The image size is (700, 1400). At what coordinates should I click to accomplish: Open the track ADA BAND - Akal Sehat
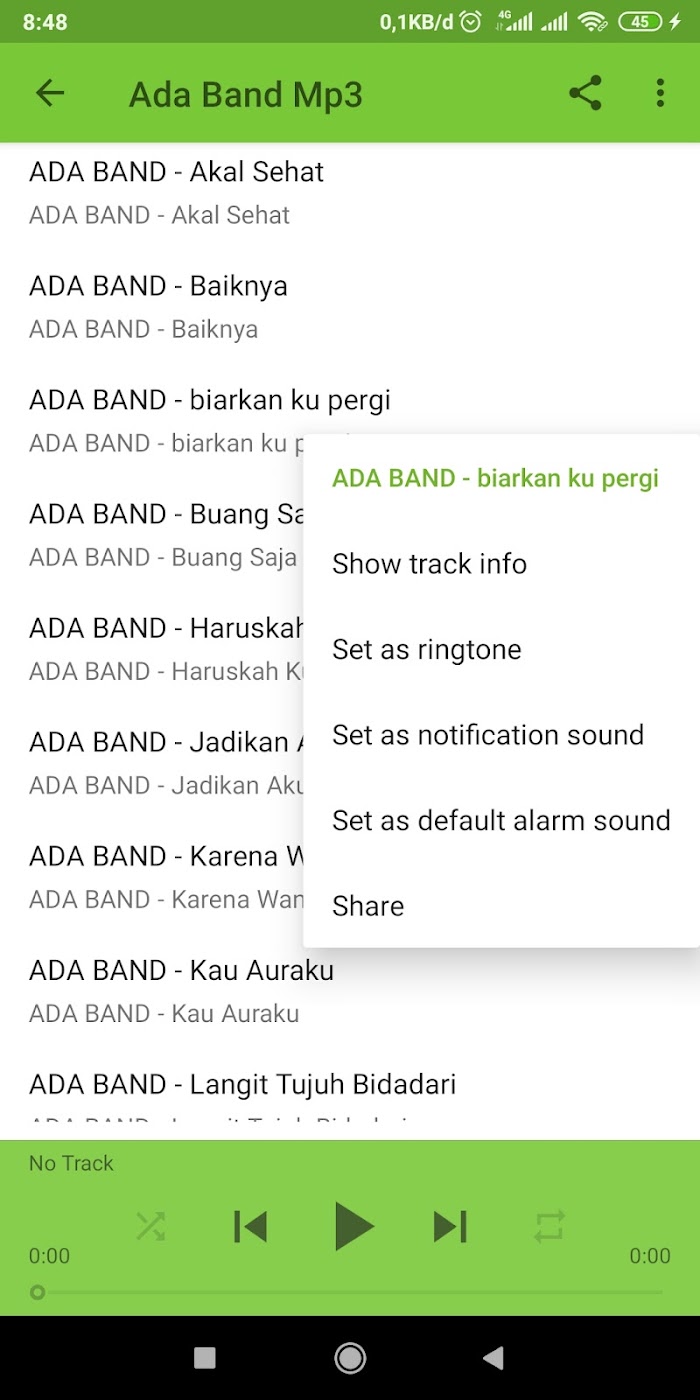(177, 191)
